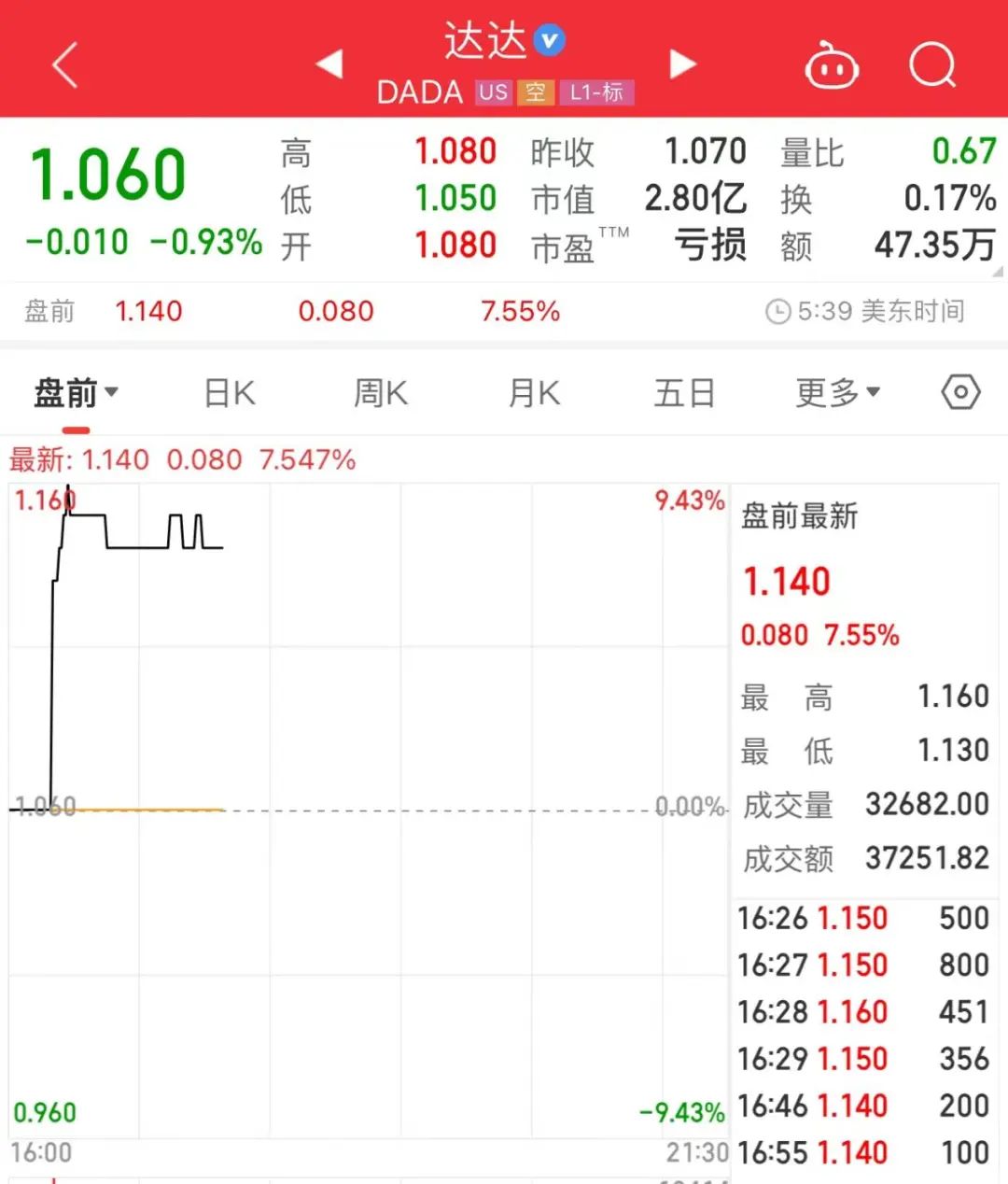Switch to the 周K chart tab
This screenshot has width=1008, height=1184.
point(381,393)
